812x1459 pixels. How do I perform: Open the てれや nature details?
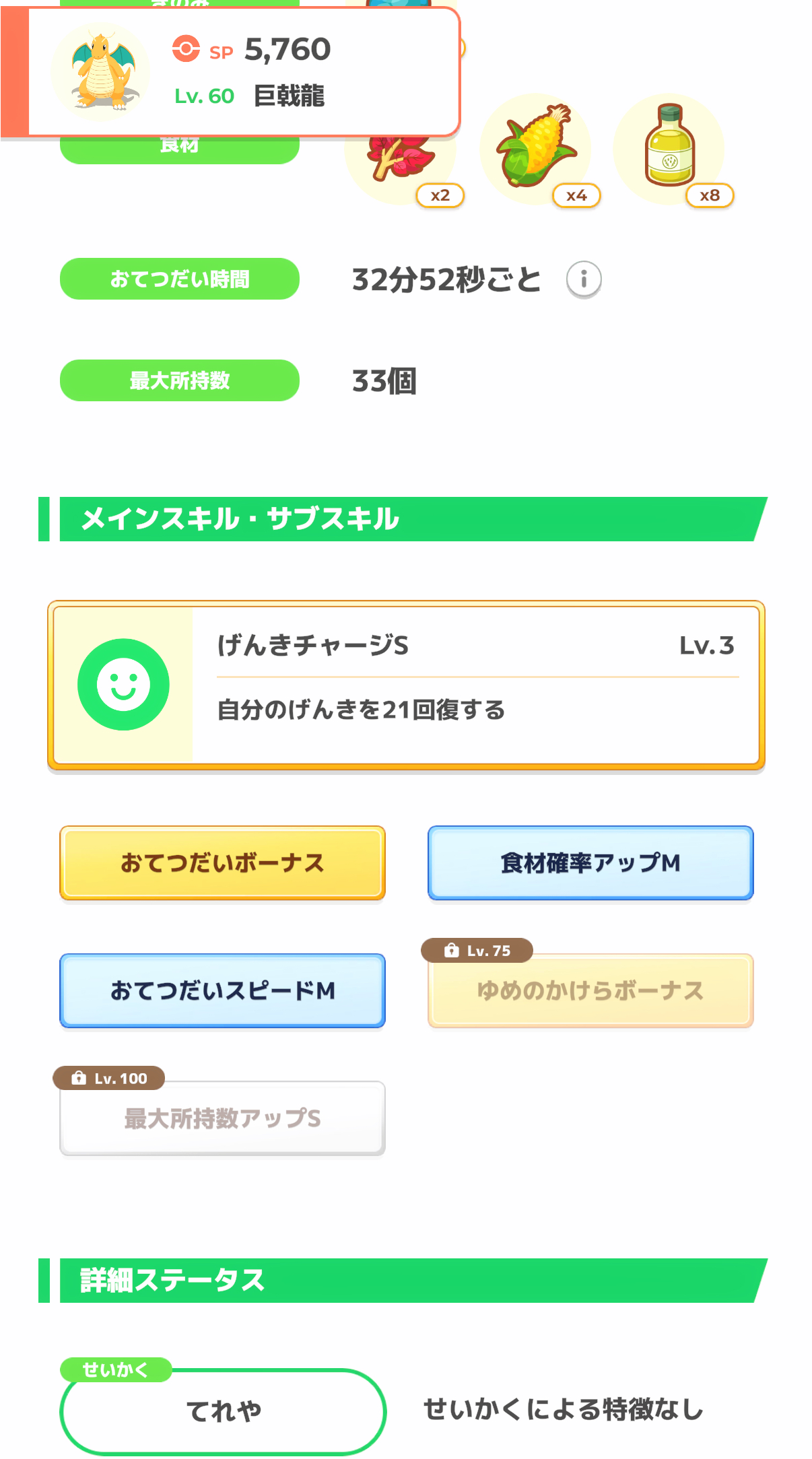click(223, 1411)
